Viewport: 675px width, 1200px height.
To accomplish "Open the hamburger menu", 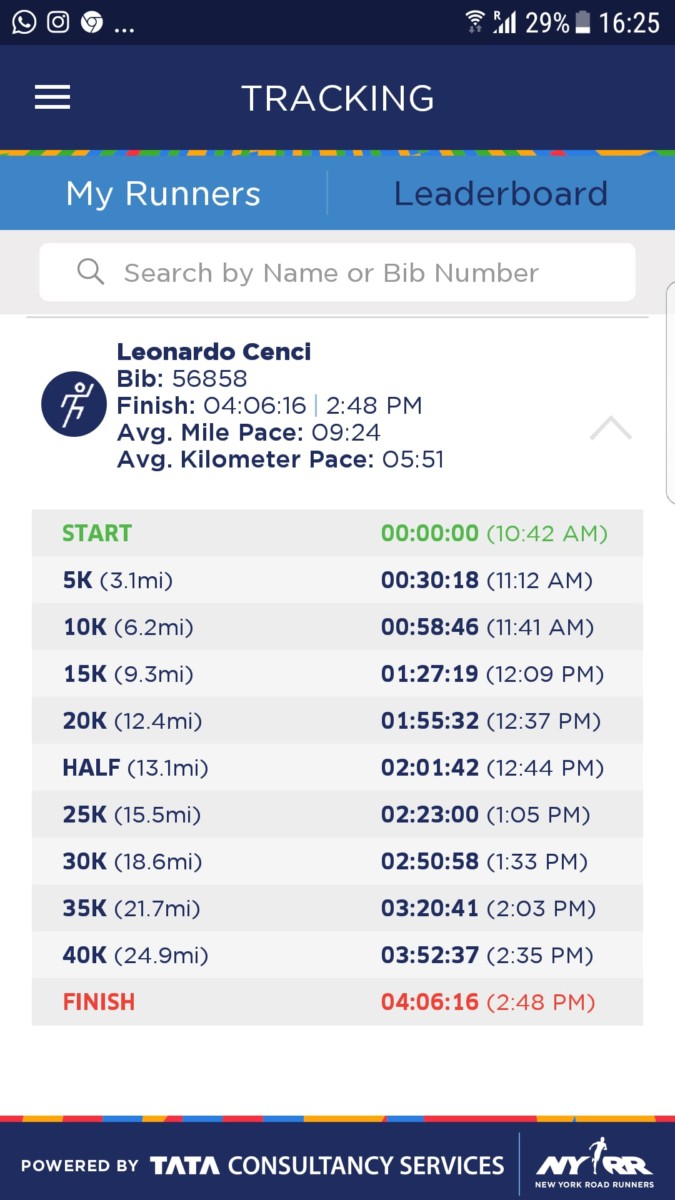I will coord(52,97).
